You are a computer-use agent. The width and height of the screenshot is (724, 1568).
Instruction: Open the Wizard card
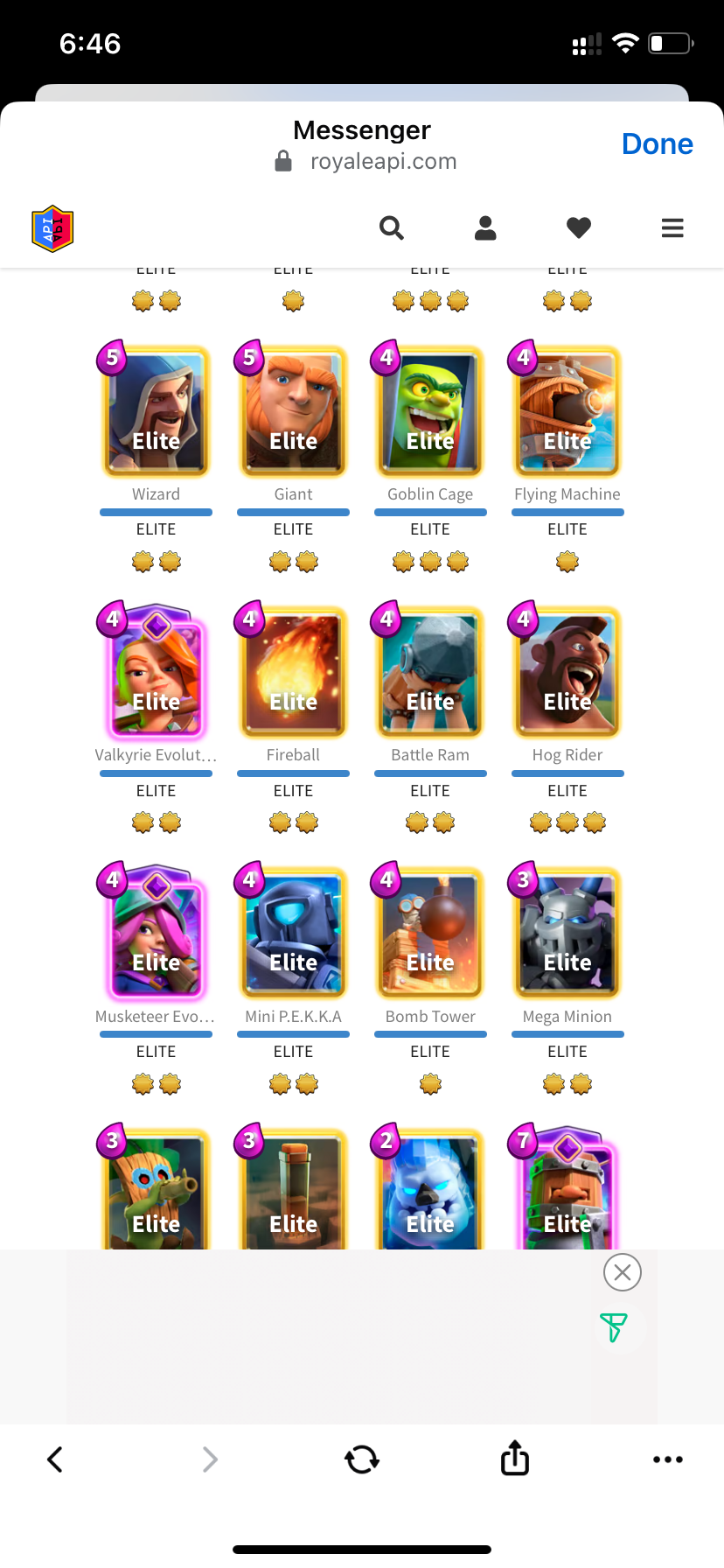click(x=157, y=410)
